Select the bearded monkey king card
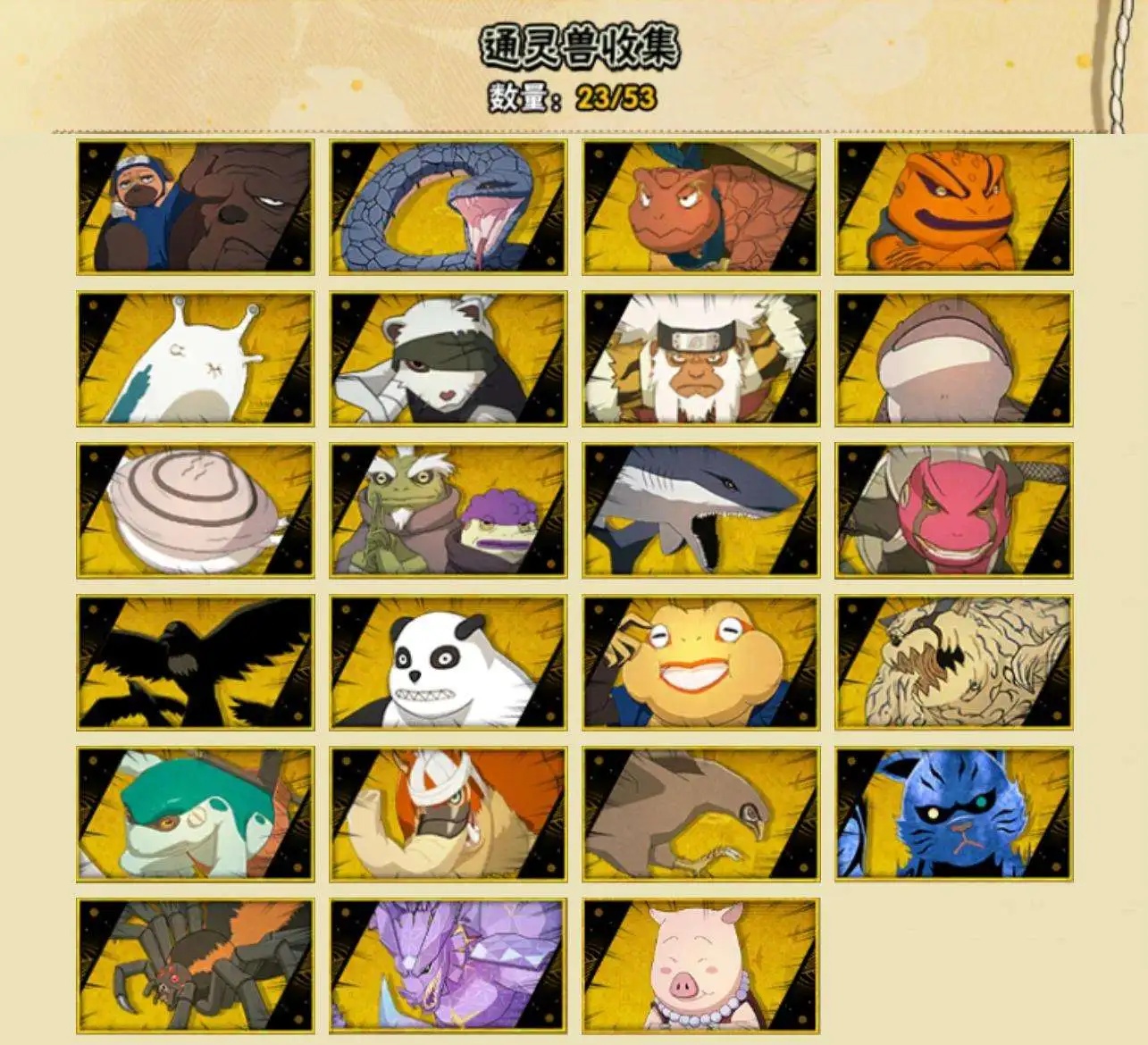The height and width of the screenshot is (1045, 1148). click(700, 359)
